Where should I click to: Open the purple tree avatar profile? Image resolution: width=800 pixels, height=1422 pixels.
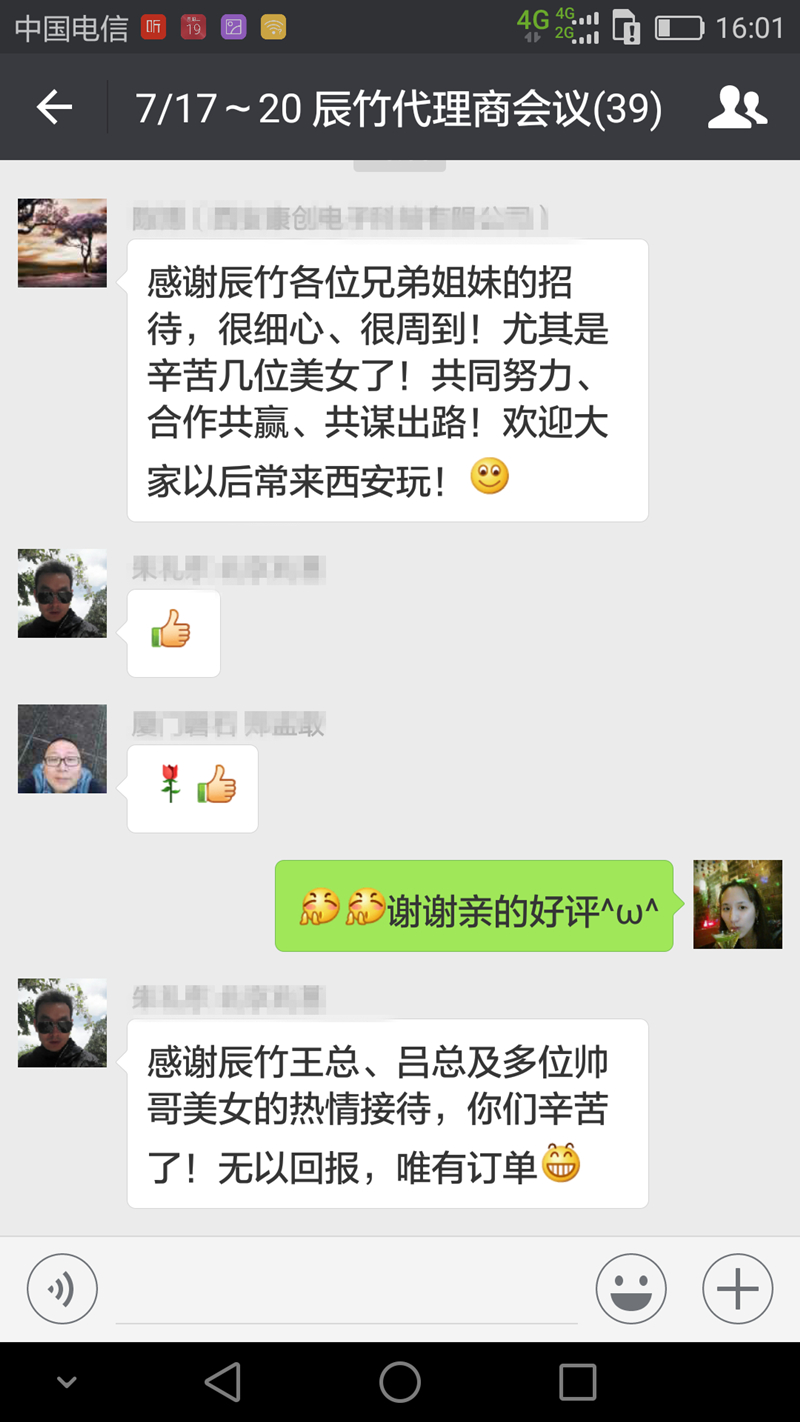pyautogui.click(x=62, y=242)
